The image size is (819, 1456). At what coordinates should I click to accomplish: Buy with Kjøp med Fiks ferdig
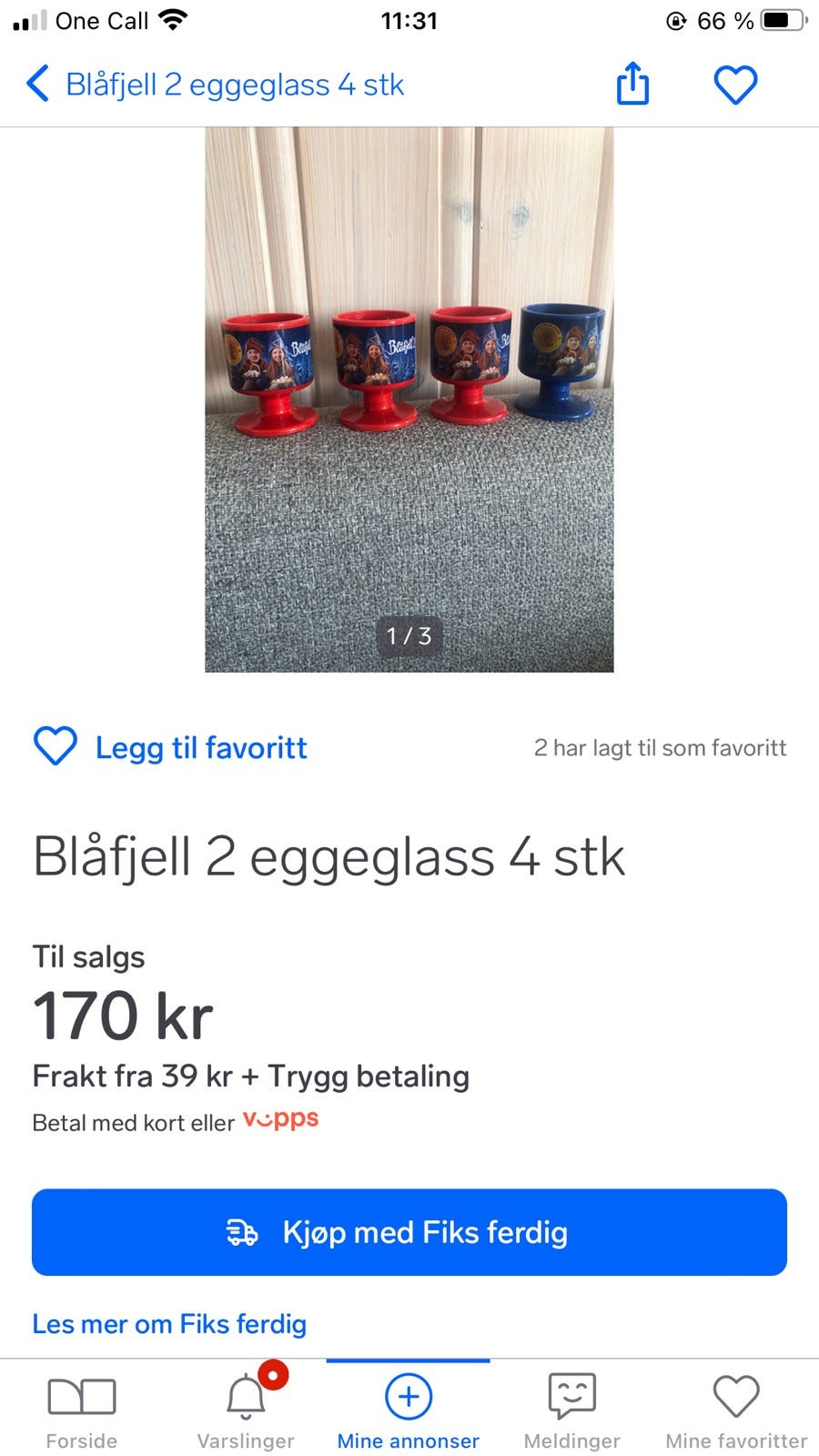[x=409, y=1232]
